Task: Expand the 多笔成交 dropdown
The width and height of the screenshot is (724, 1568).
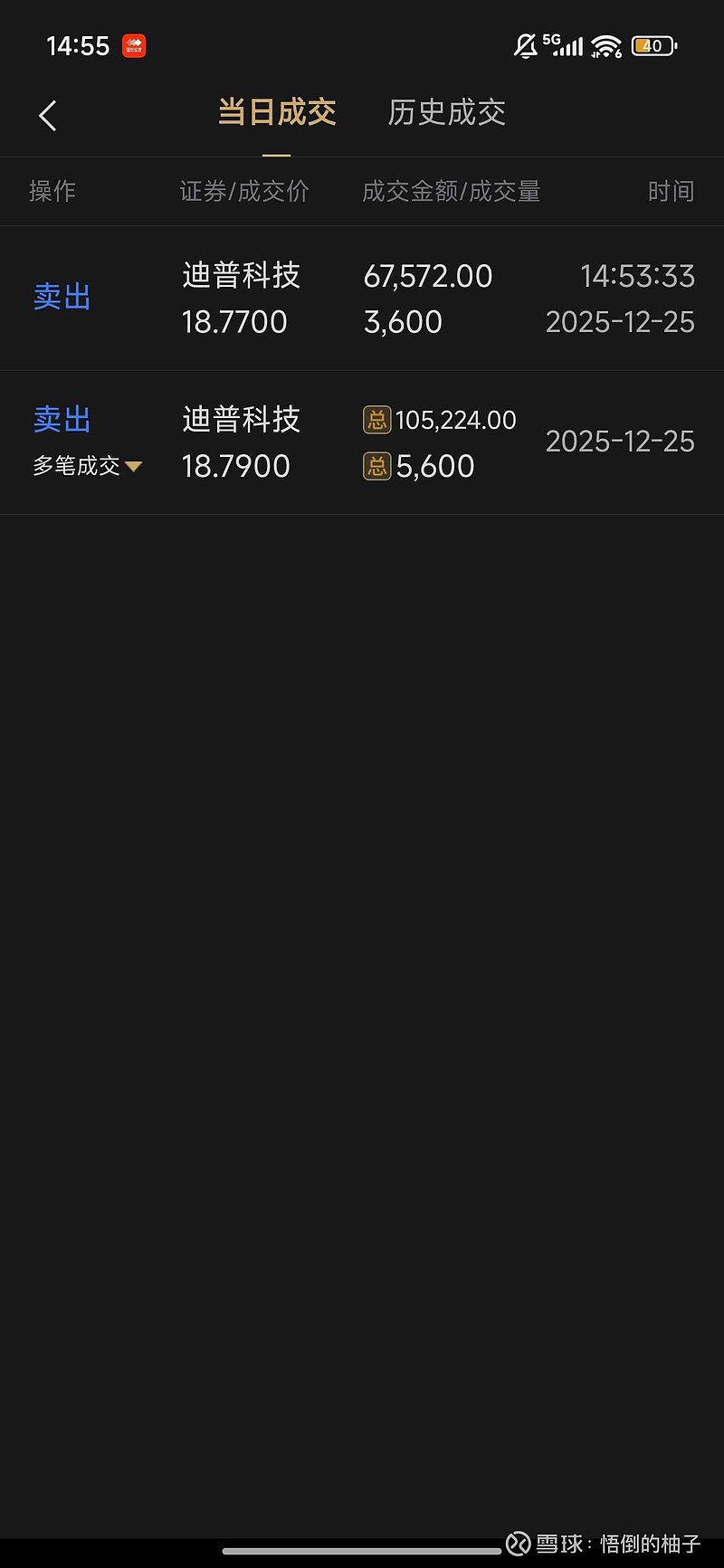Action: pos(89,466)
